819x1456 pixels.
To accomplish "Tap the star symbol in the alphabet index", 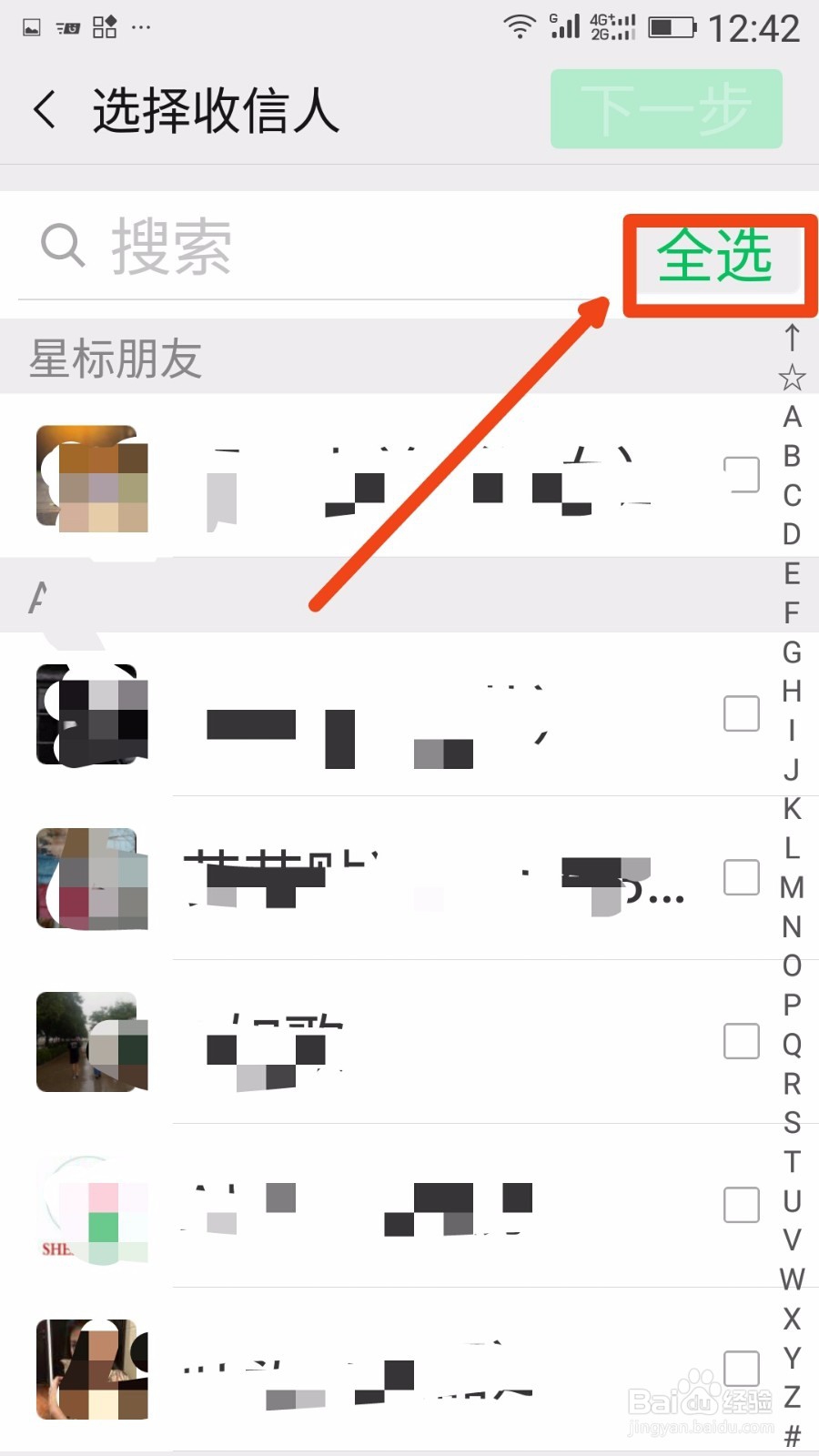I will [x=791, y=376].
